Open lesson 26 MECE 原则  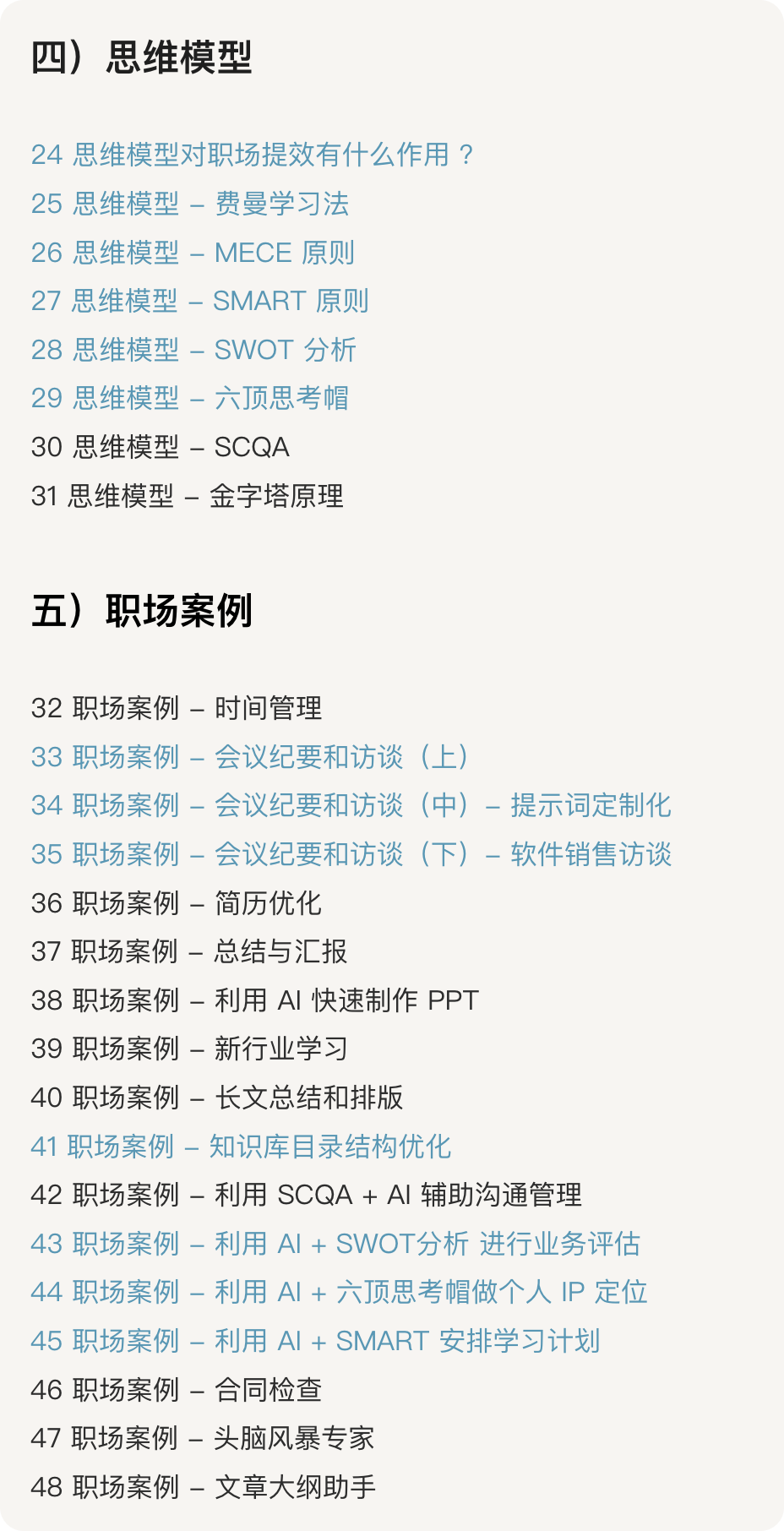(193, 253)
